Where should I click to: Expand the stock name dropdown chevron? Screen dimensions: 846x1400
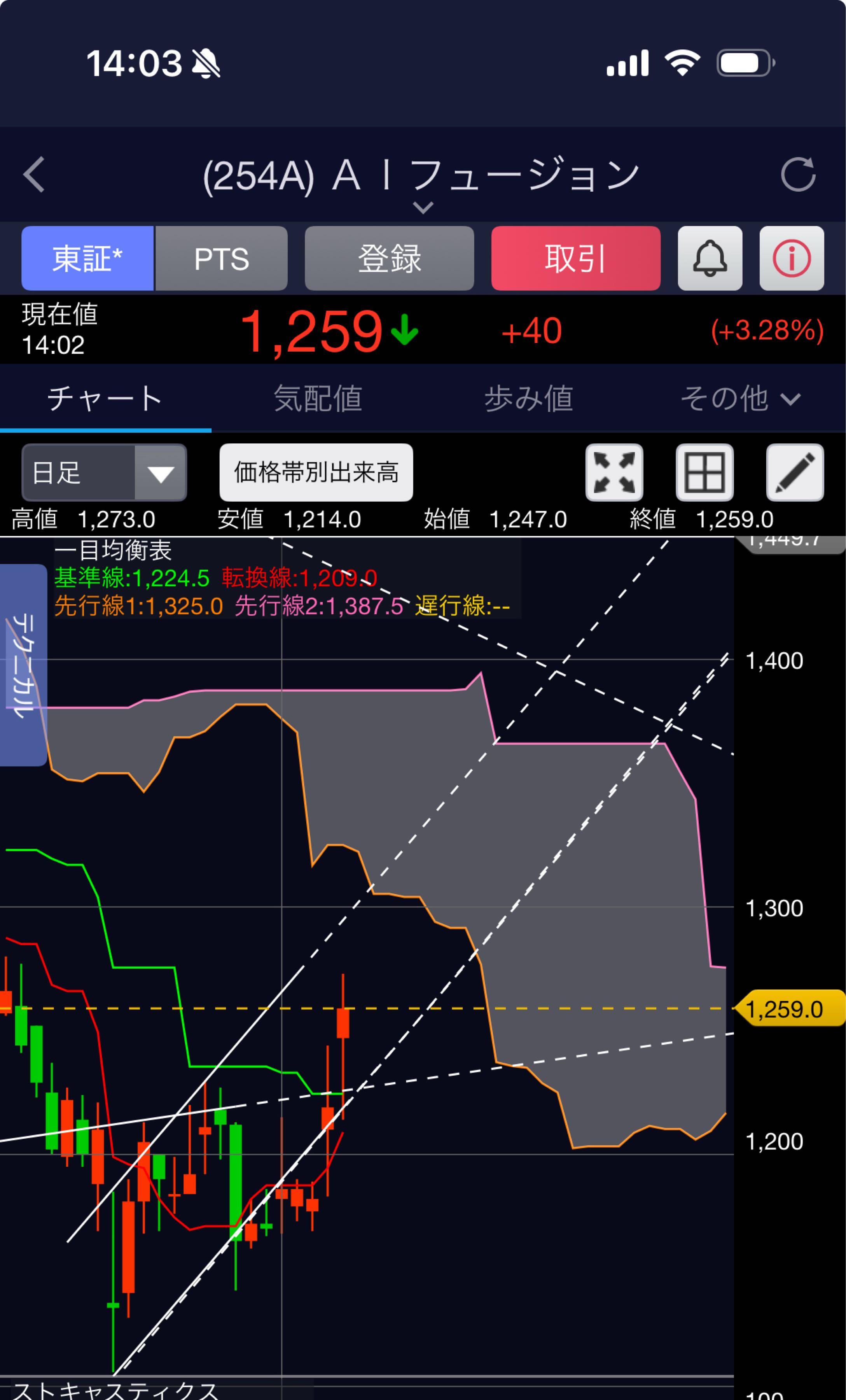pos(423,207)
